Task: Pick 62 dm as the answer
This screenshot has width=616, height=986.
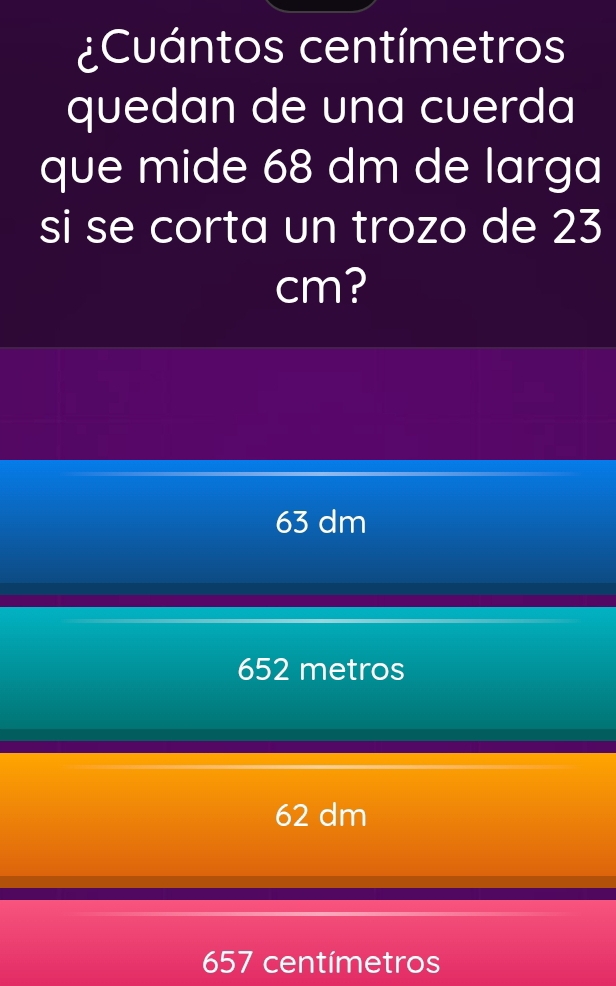Action: (x=308, y=816)
